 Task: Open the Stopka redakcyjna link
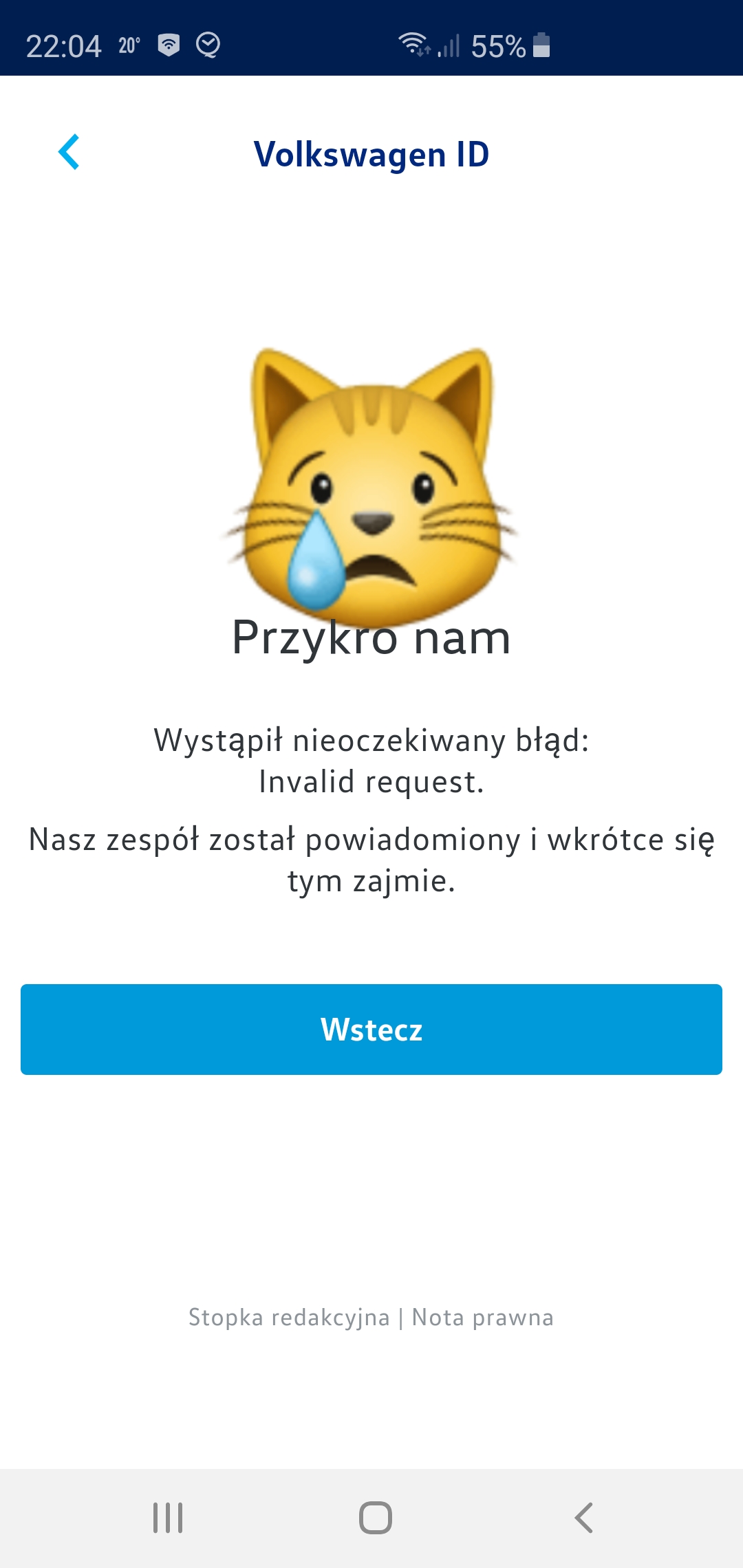(x=289, y=1318)
